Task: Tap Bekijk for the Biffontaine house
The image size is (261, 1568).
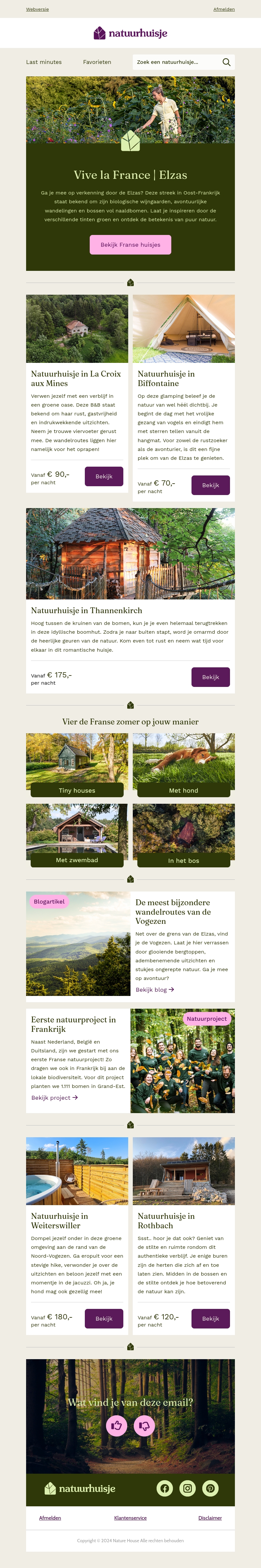Action: [x=210, y=485]
